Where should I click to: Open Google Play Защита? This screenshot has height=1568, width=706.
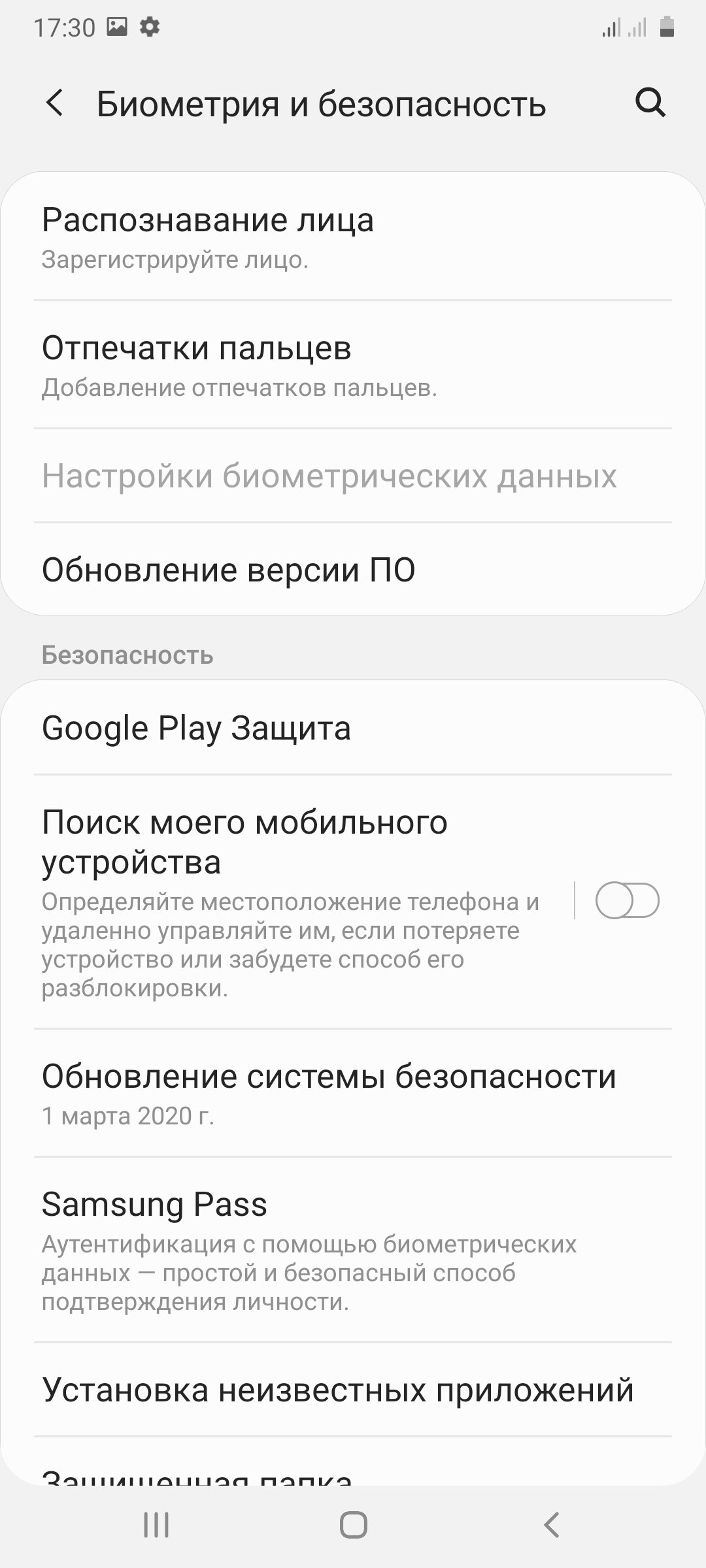353,728
